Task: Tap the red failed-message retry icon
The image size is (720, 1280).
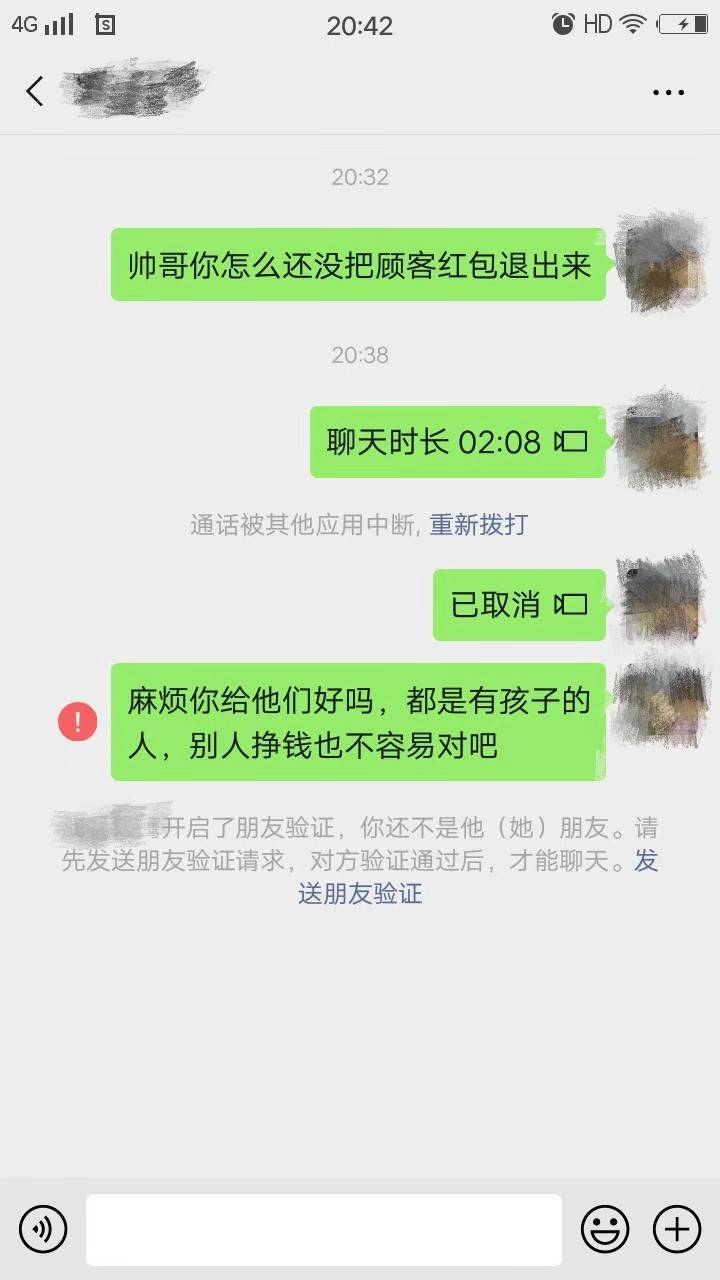Action: pos(78,722)
